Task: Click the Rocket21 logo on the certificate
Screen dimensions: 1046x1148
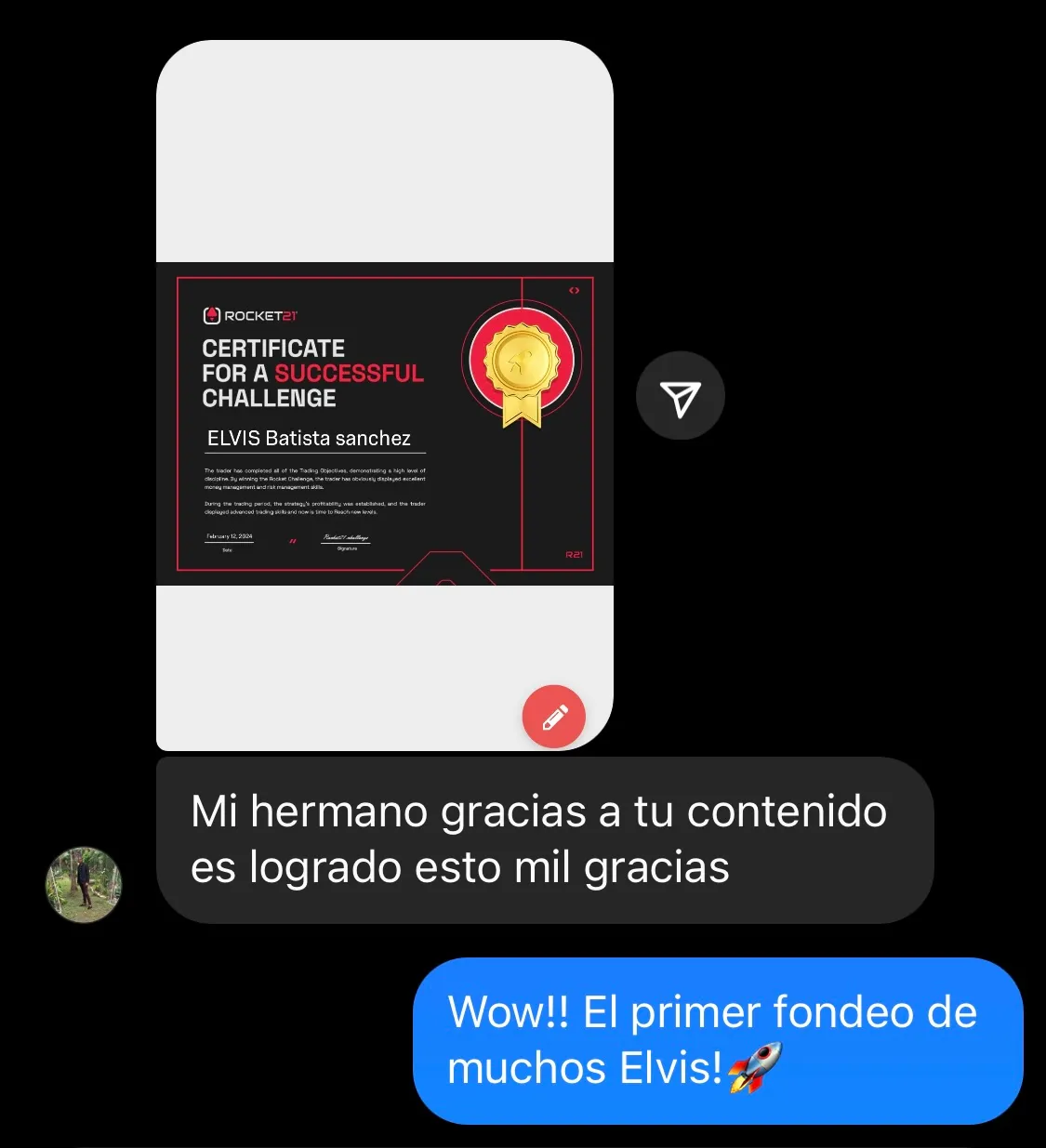Action: (x=251, y=314)
